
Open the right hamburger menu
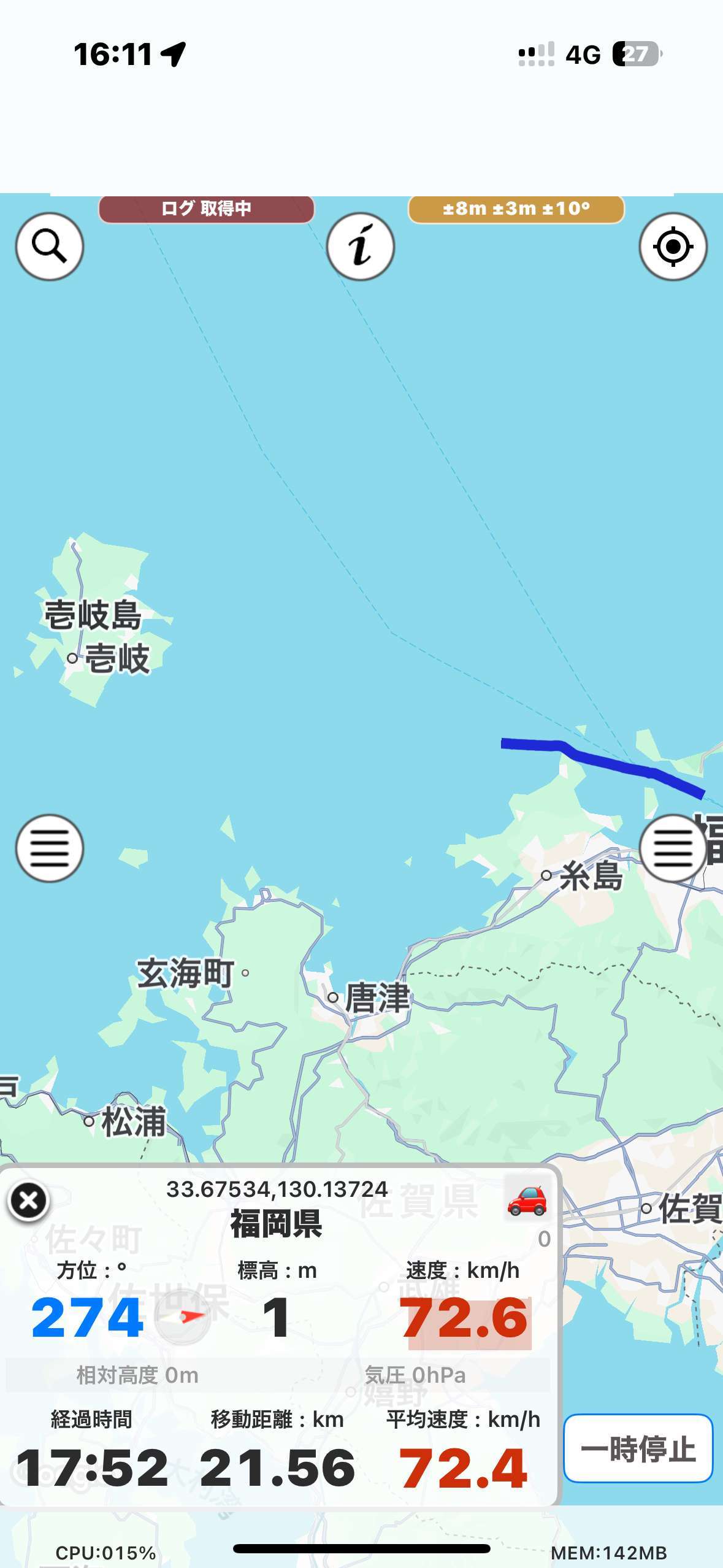[x=673, y=848]
